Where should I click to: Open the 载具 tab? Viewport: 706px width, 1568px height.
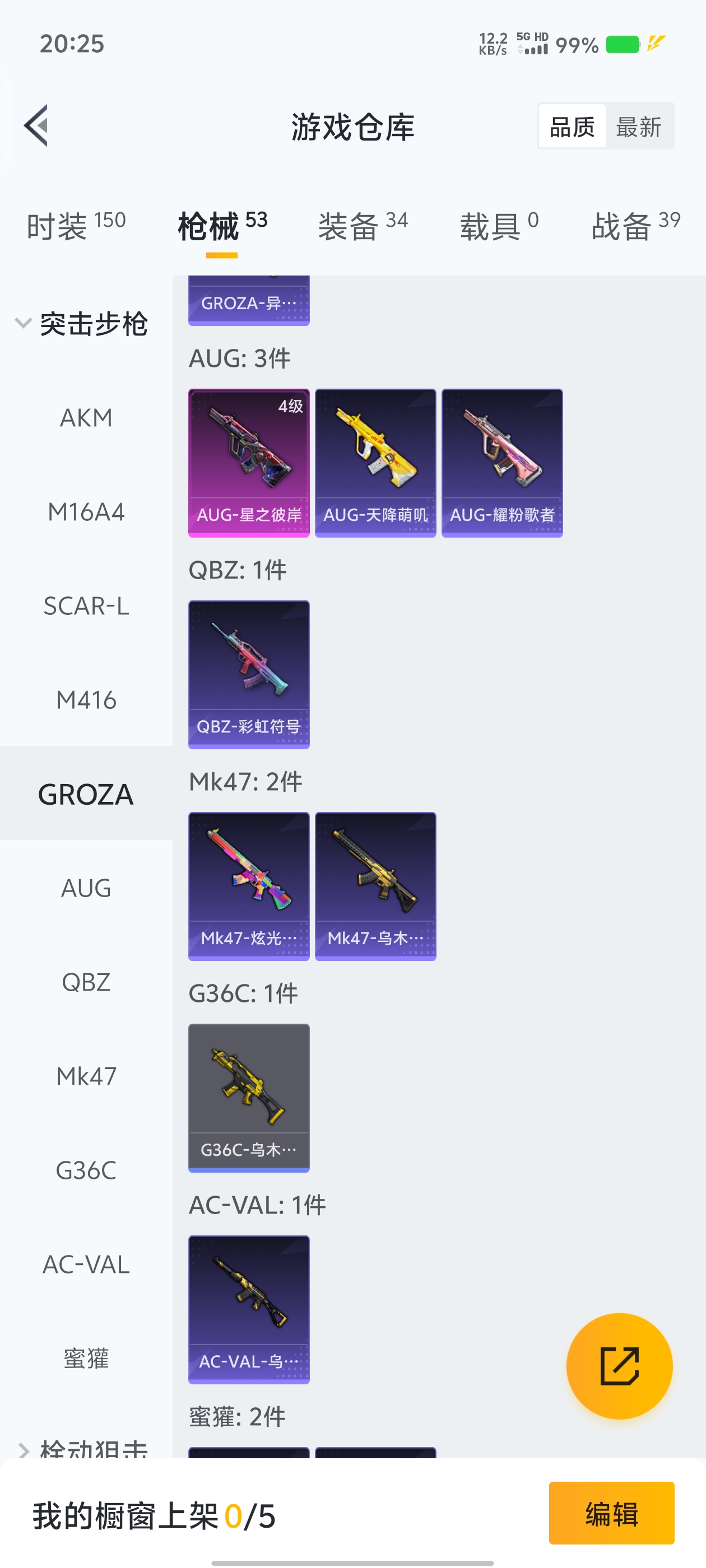(498, 226)
